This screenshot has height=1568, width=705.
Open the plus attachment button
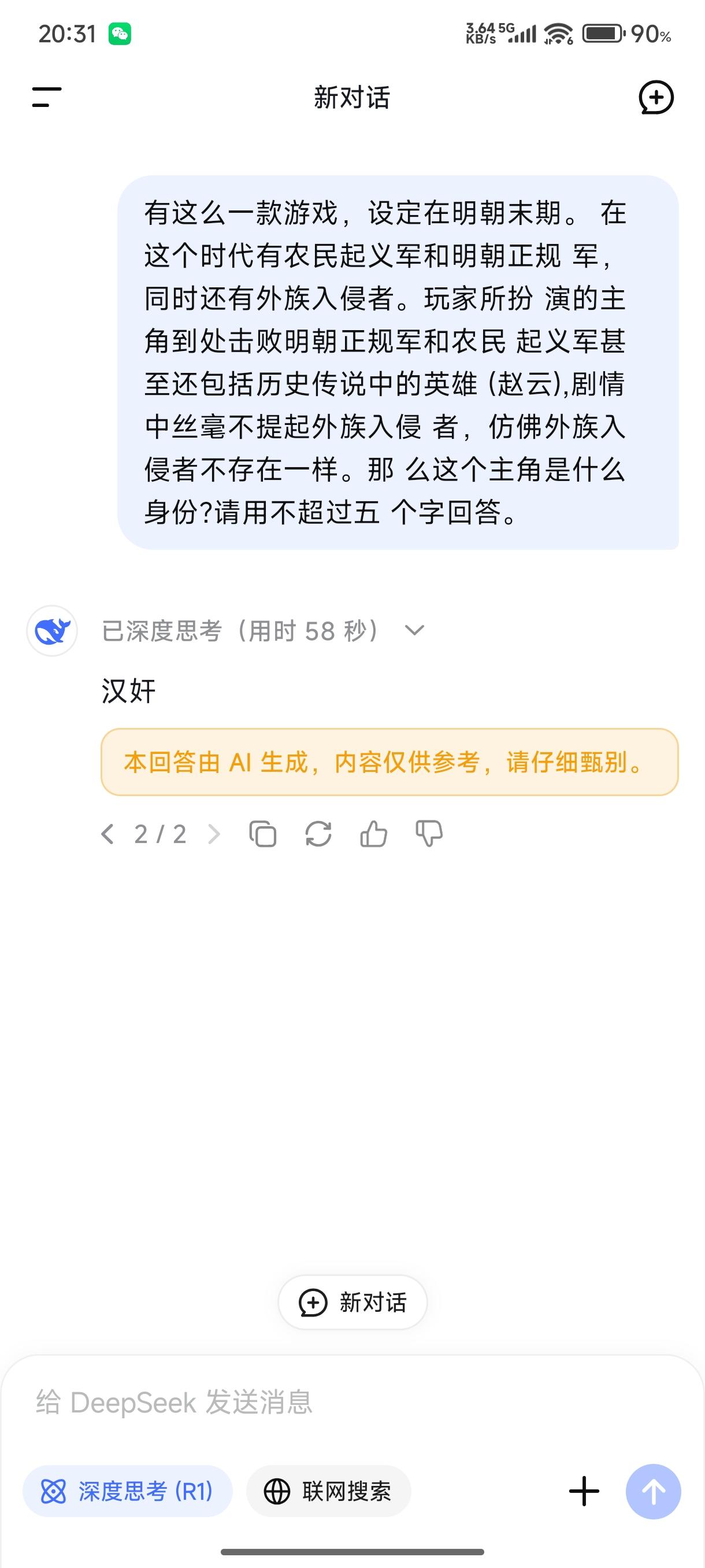point(584,1491)
